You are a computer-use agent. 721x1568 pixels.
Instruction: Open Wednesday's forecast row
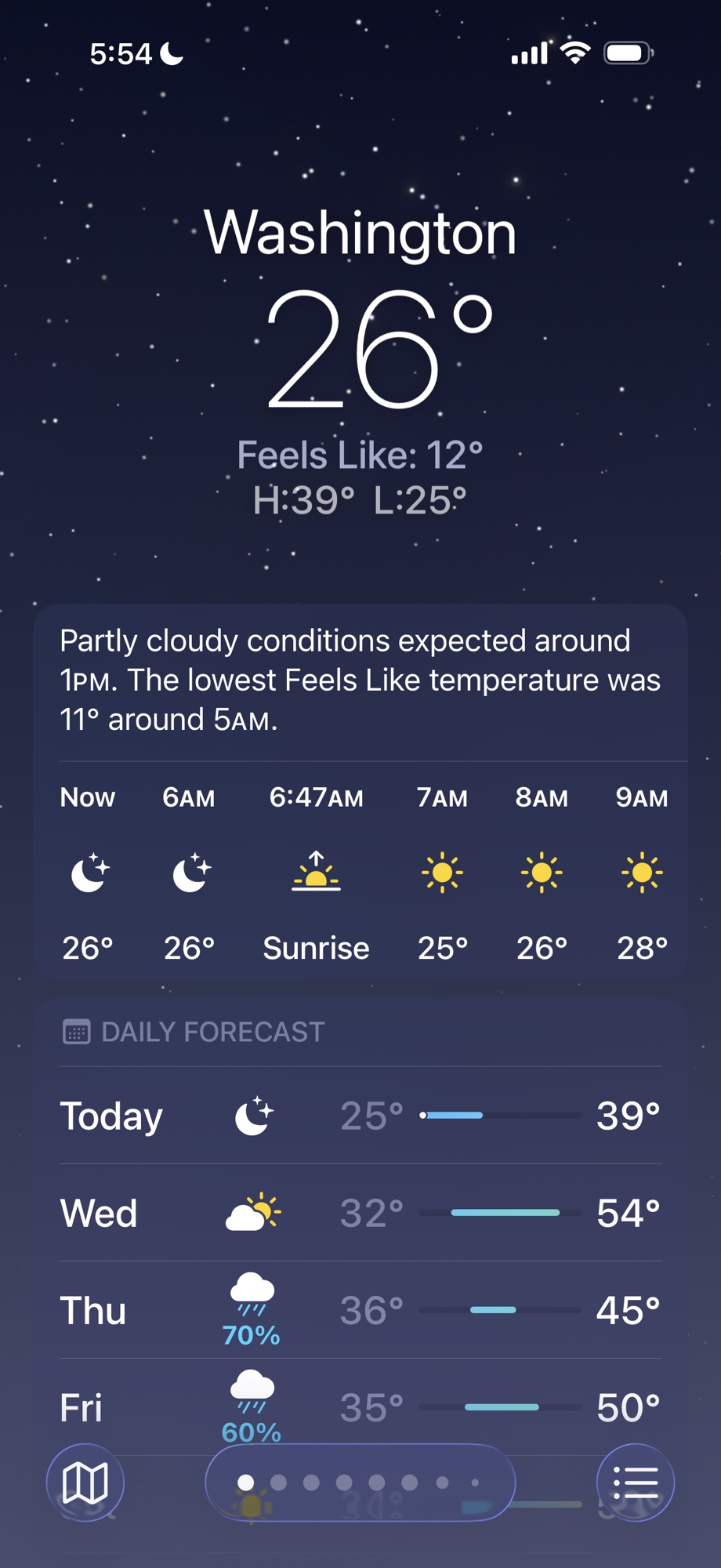[x=360, y=1213]
